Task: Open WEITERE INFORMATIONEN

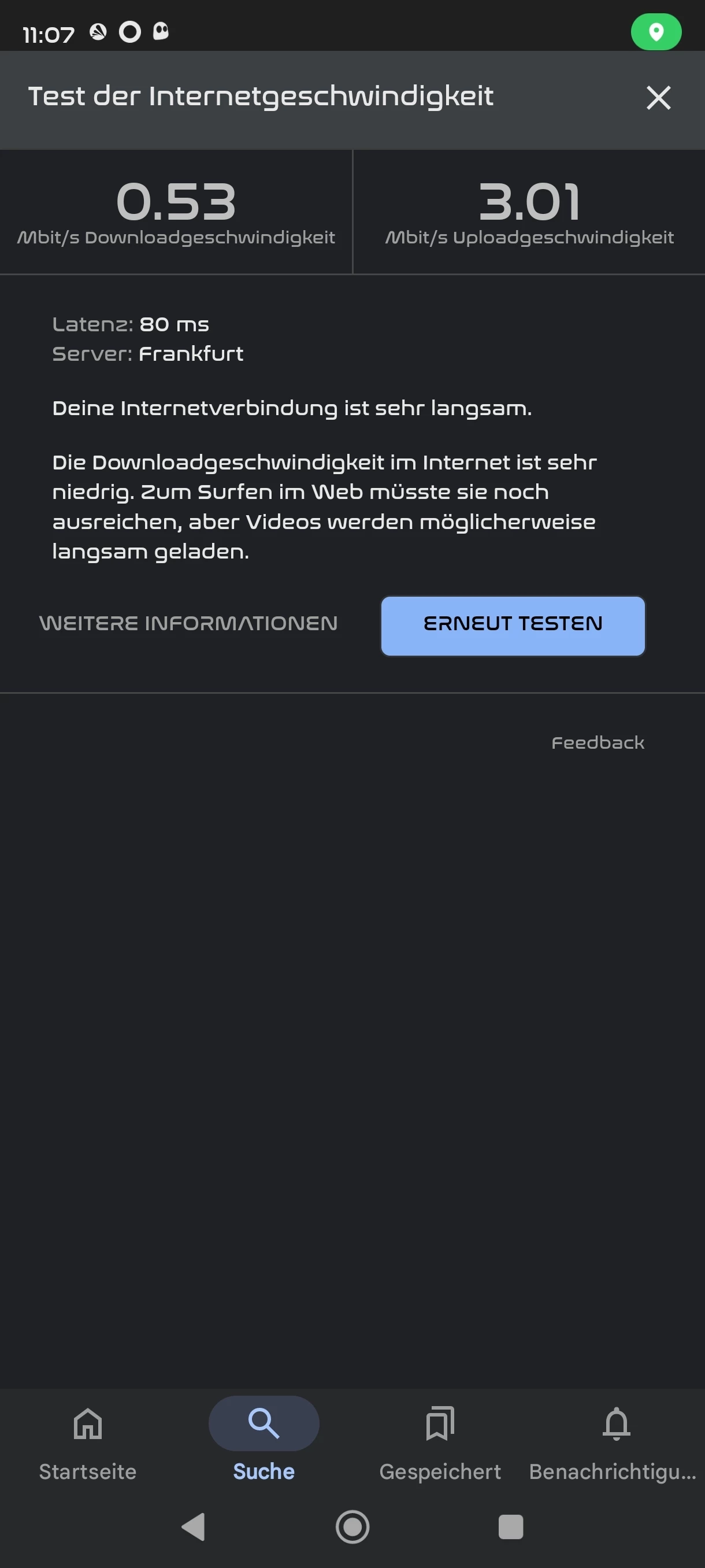Action: (188, 623)
